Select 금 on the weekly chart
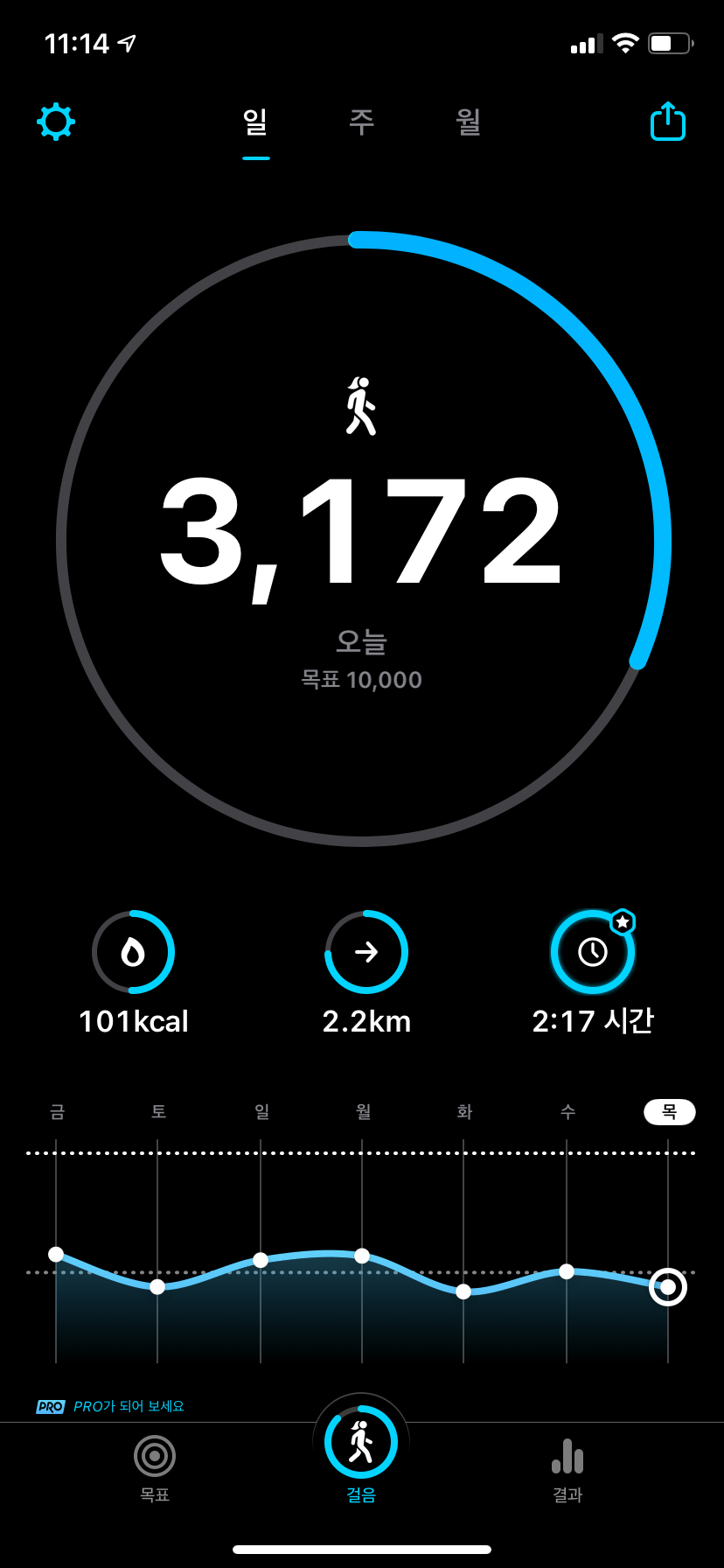Viewport: 724px width, 1568px height. click(x=57, y=1112)
